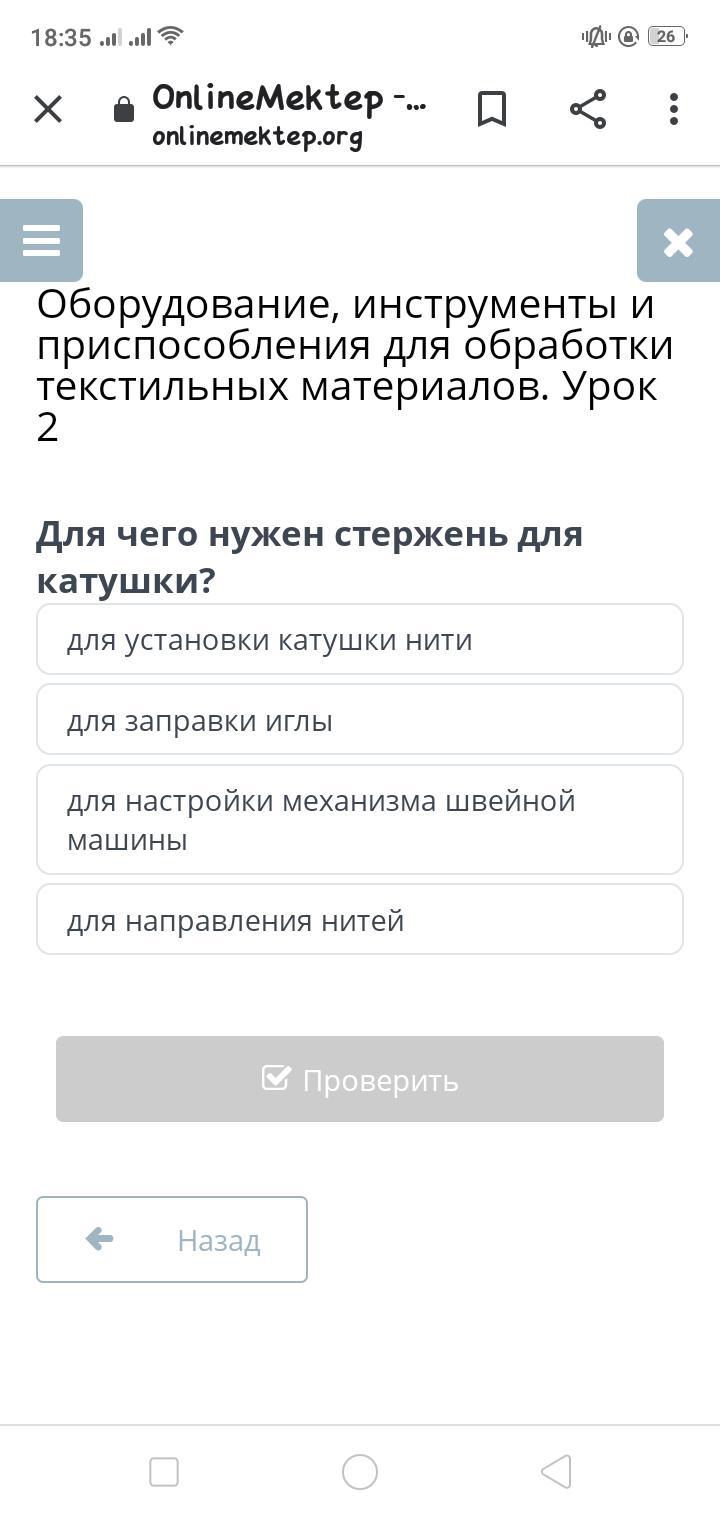This screenshot has height=1520, width=720.
Task: Bookmark this OnlineMektep page
Action: (491, 109)
